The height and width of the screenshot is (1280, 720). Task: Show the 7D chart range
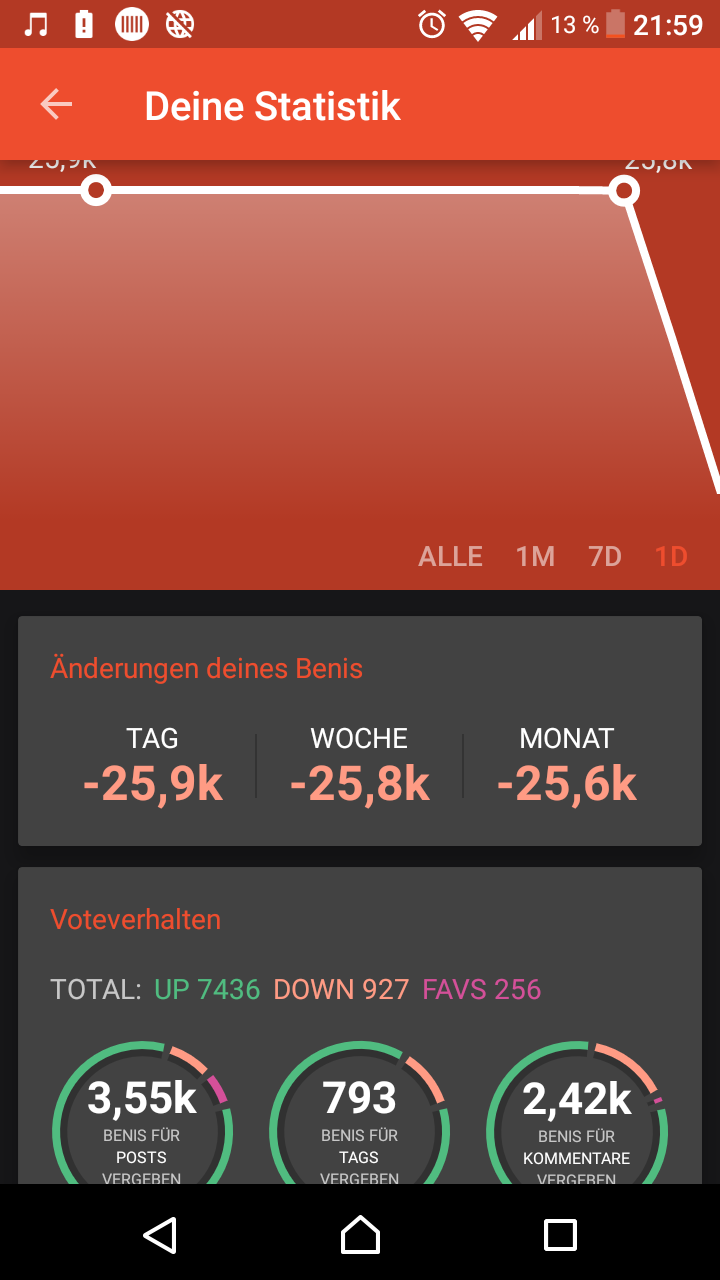point(605,556)
